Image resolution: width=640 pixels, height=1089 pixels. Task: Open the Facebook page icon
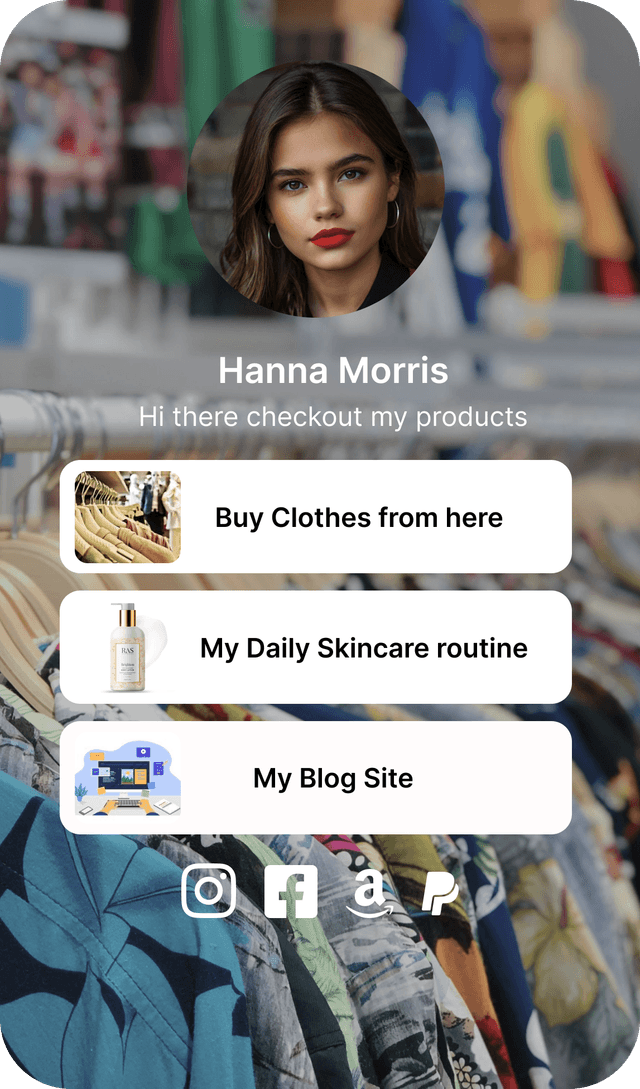click(291, 891)
